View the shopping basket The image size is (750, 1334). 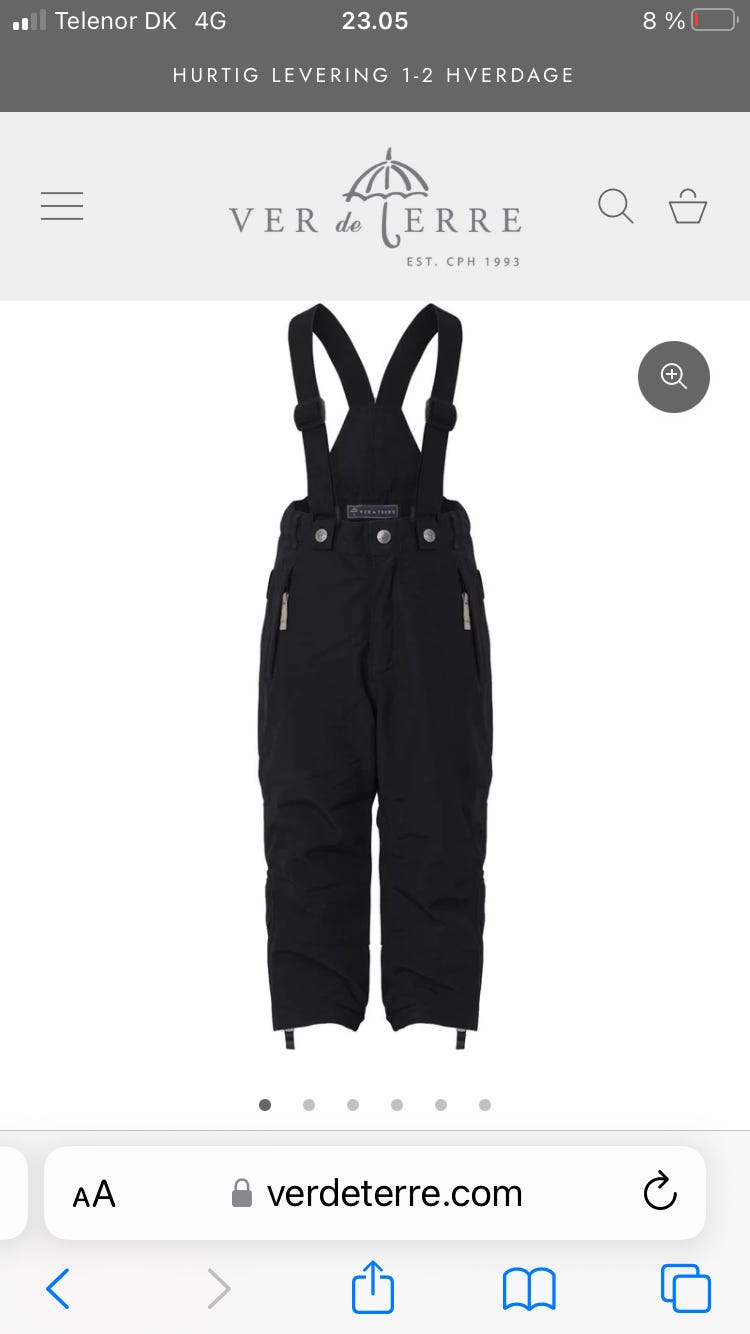coord(688,206)
